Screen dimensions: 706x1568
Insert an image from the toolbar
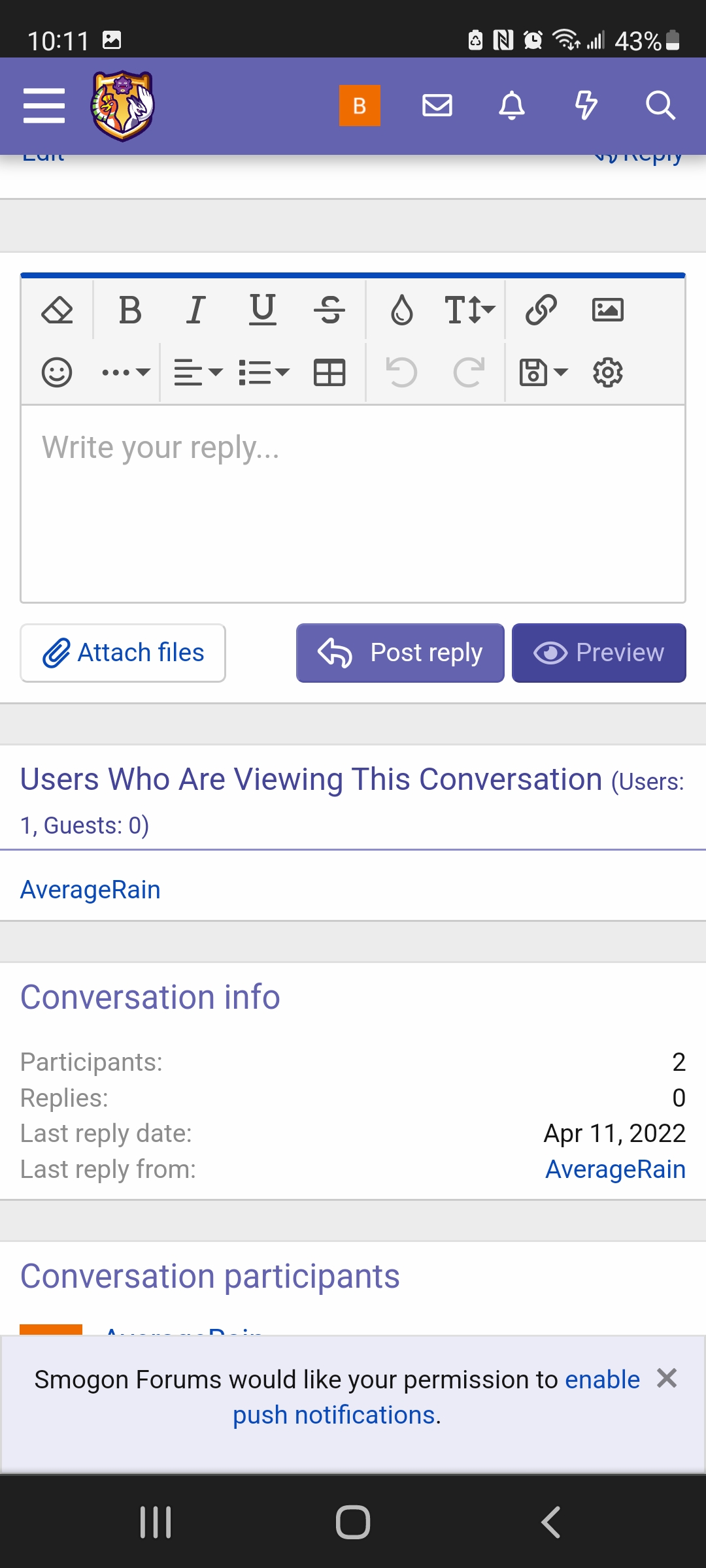pyautogui.click(x=608, y=310)
